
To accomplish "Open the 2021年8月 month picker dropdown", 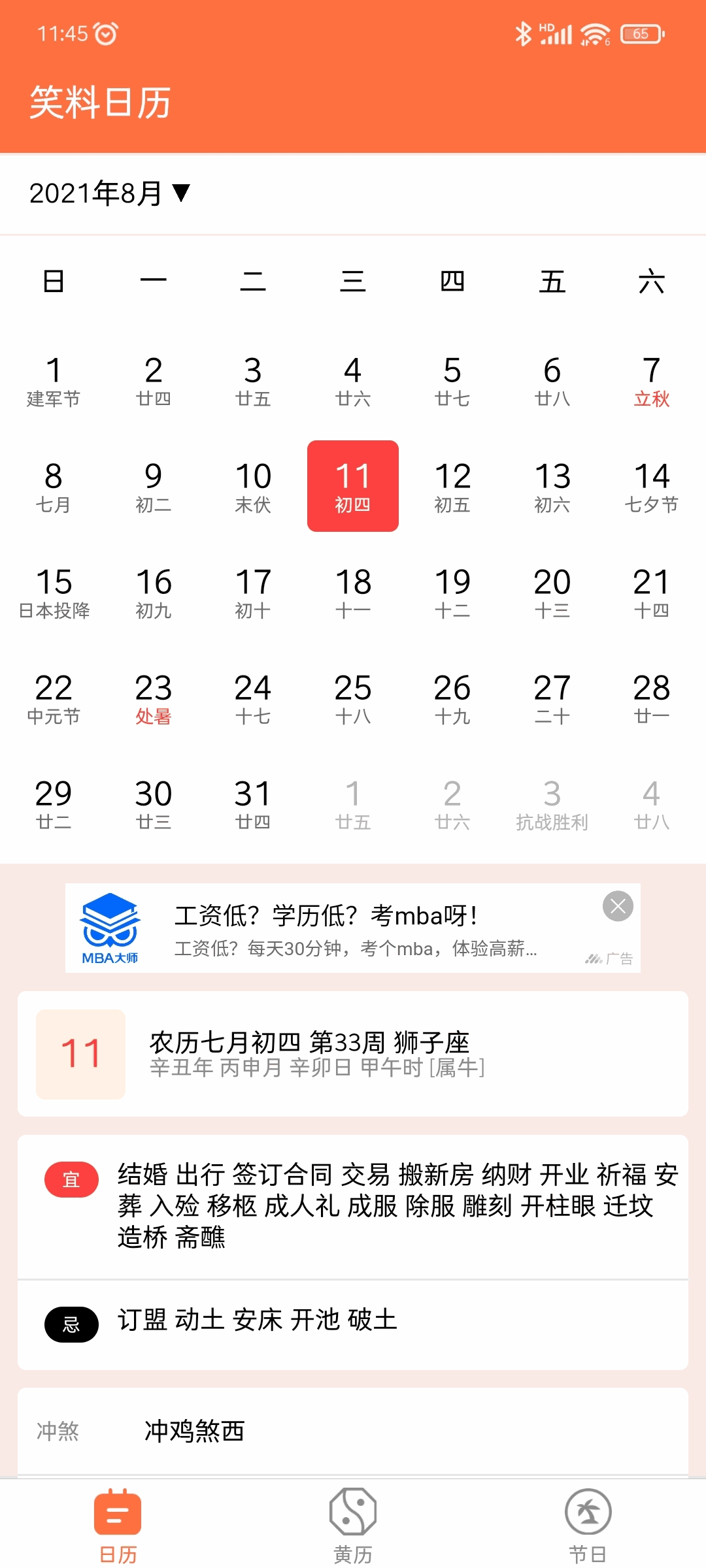I will pos(110,193).
